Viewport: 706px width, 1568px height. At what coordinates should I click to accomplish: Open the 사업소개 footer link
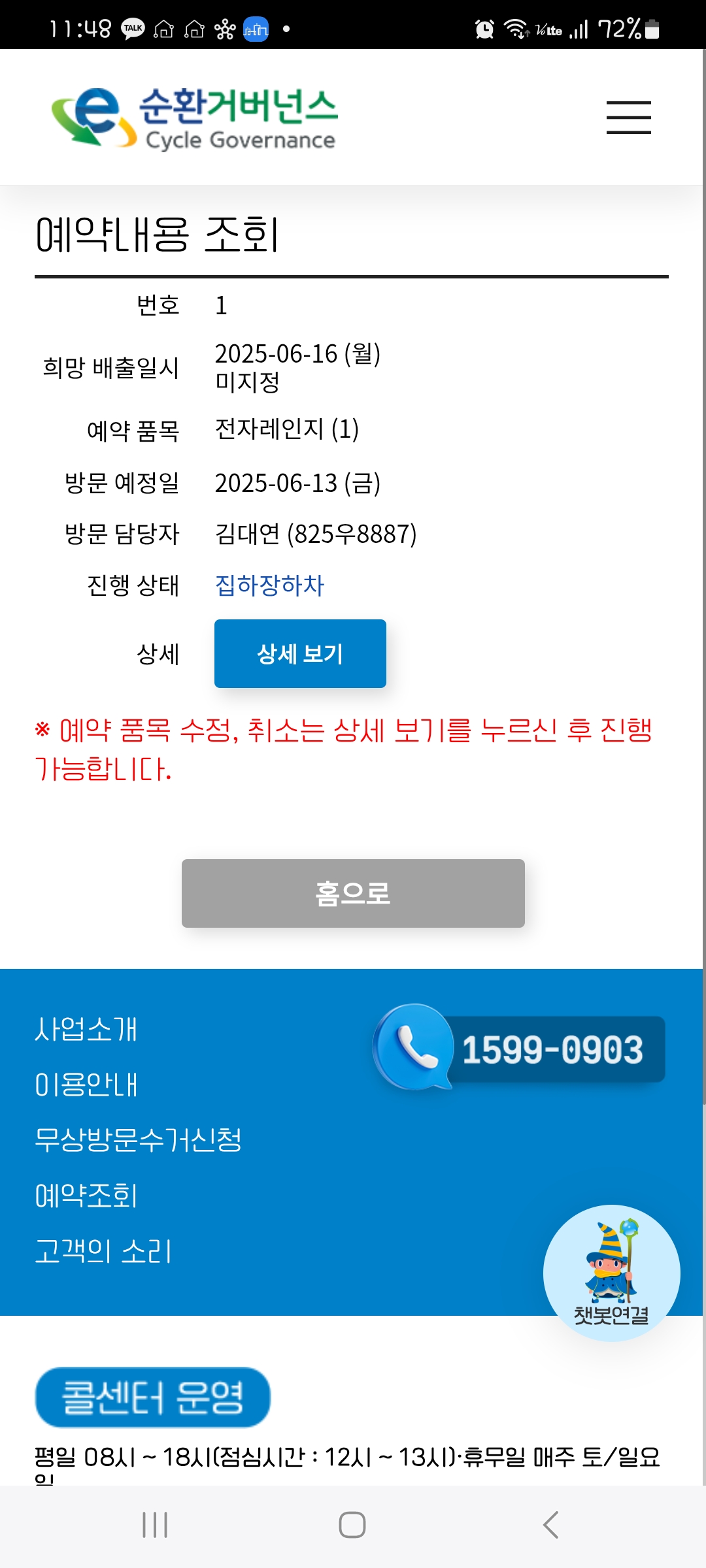[86, 1029]
